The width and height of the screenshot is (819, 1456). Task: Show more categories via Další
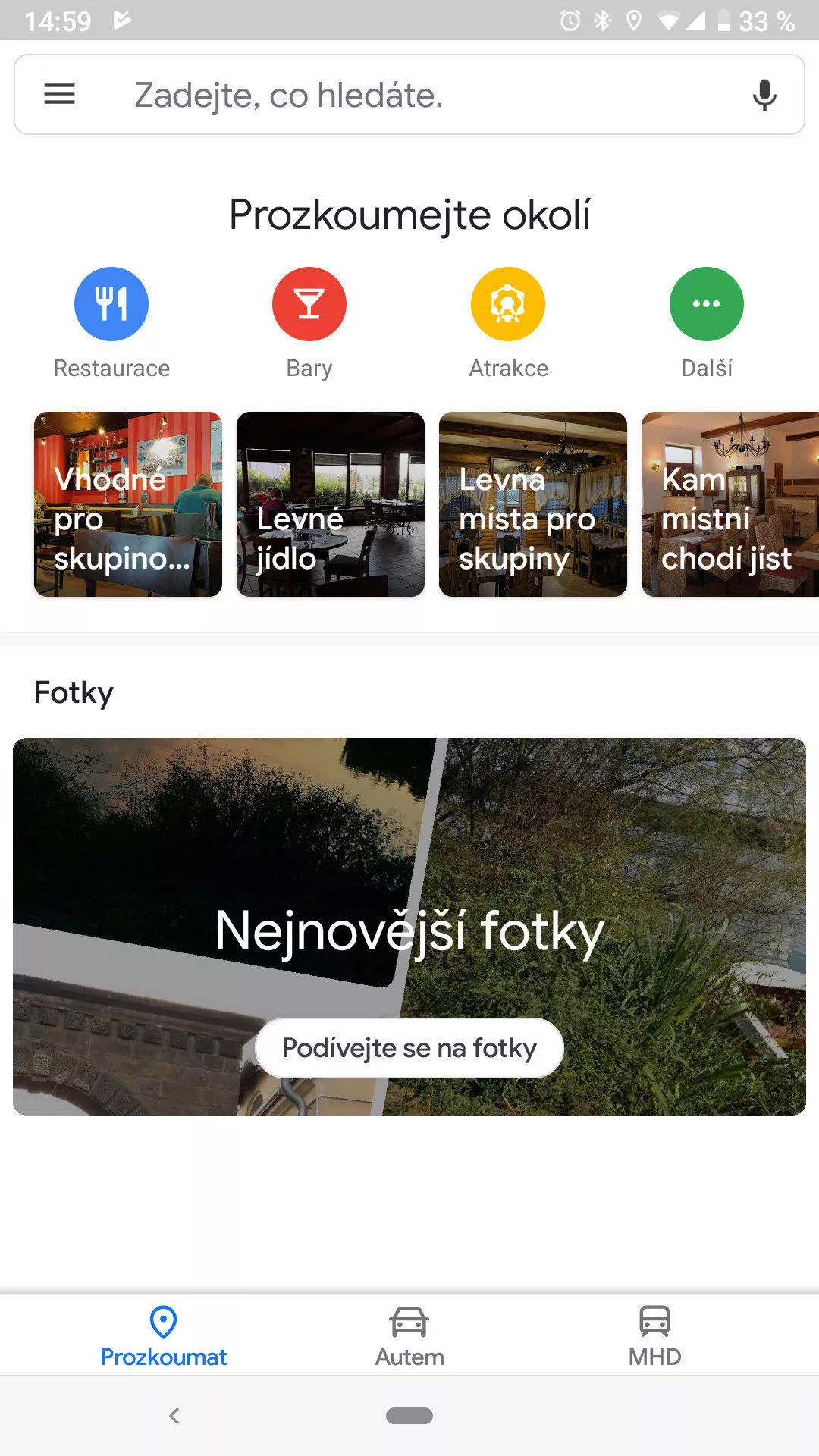707,323
